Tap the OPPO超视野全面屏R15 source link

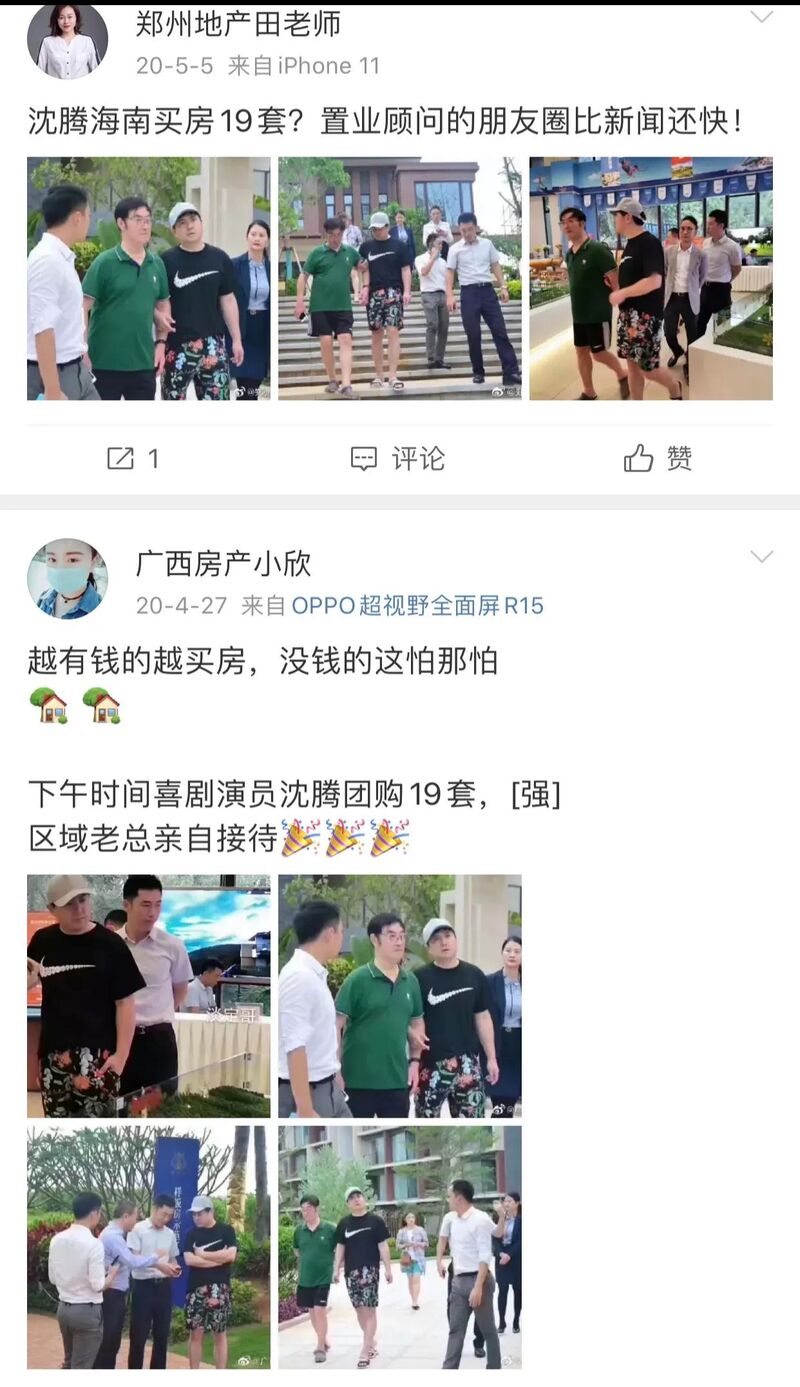coord(417,605)
